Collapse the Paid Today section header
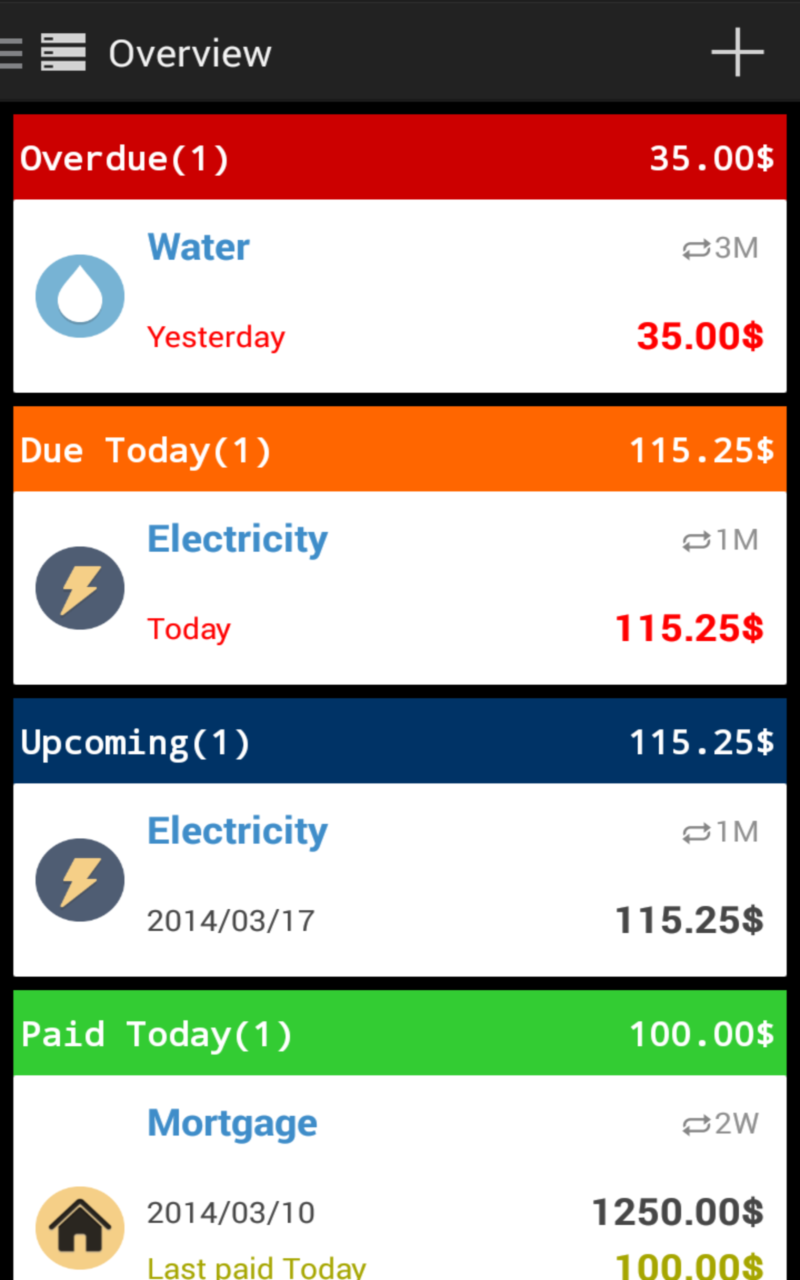Viewport: 800px width, 1280px height. (x=400, y=1033)
